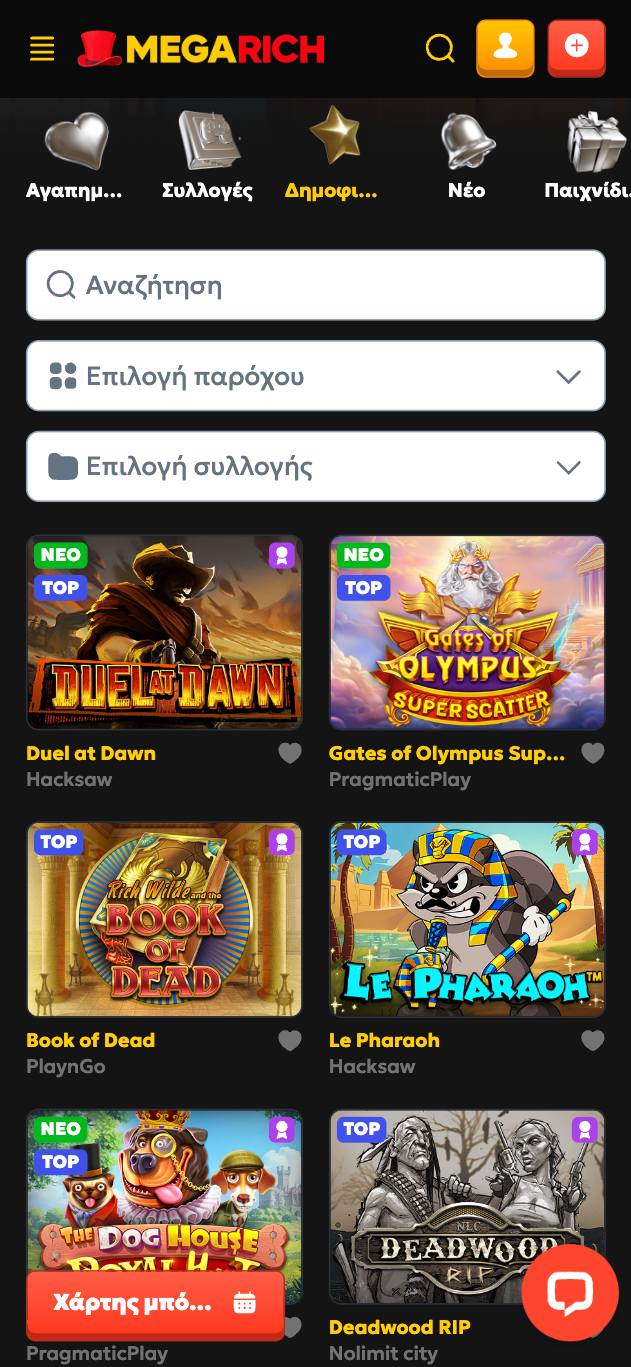The width and height of the screenshot is (631, 1367).
Task: Expand the Επιλογή συλλογής dropdown
Action: click(x=316, y=467)
